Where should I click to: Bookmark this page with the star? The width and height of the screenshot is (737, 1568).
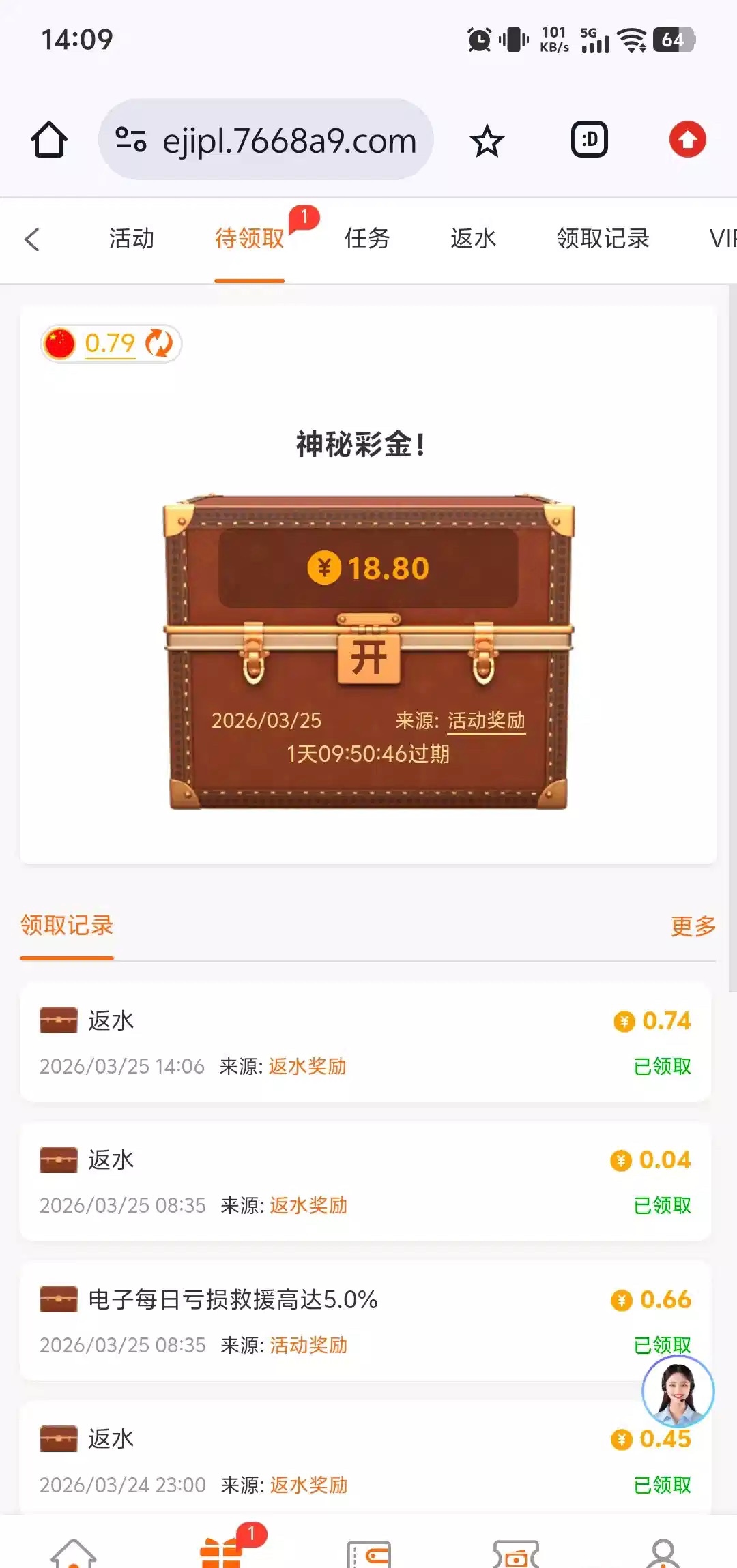[487, 141]
